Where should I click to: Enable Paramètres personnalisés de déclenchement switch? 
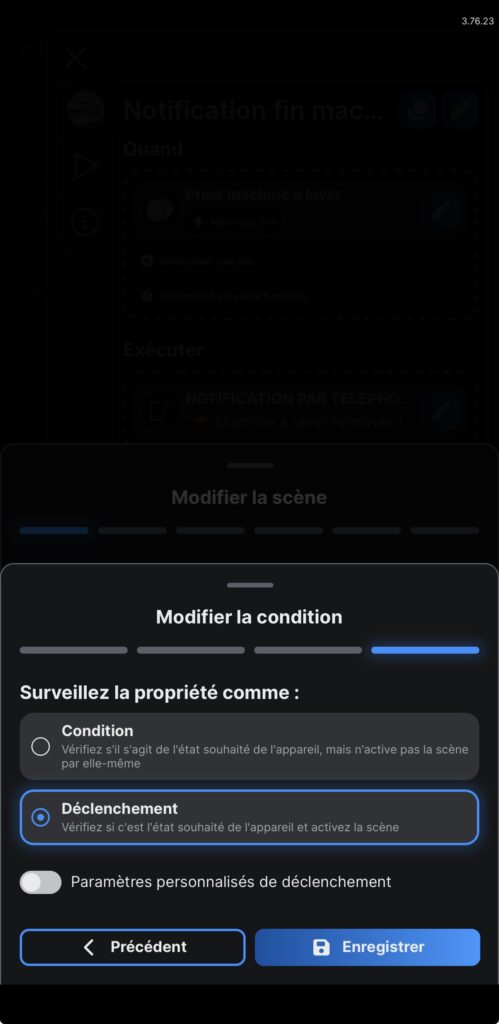pos(40,882)
